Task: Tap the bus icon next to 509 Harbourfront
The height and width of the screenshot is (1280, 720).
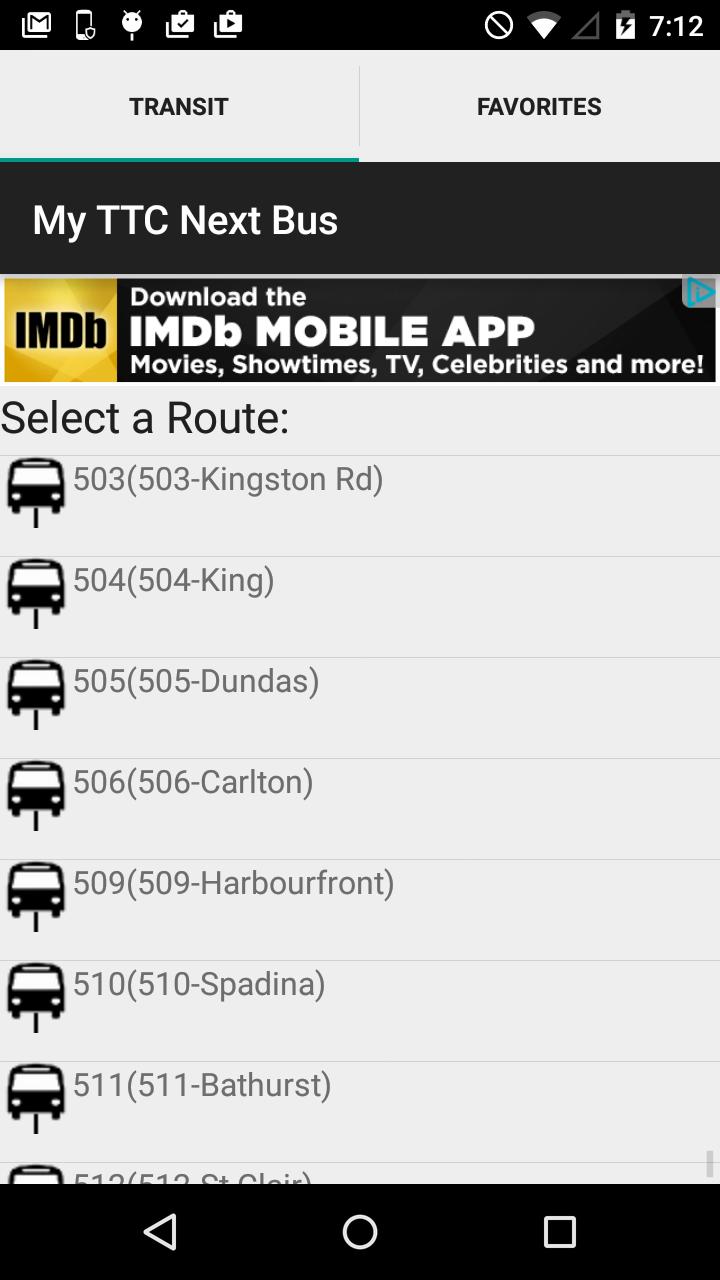Action: (36, 894)
